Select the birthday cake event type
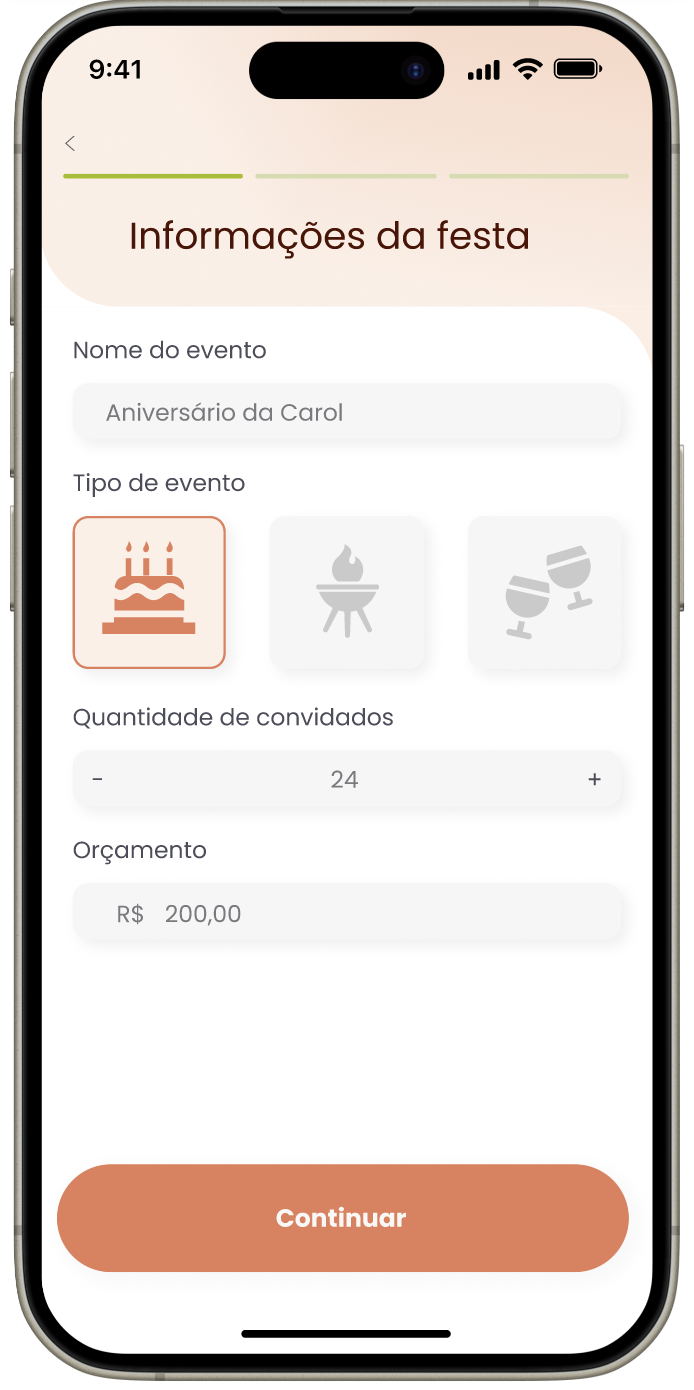 (x=149, y=592)
